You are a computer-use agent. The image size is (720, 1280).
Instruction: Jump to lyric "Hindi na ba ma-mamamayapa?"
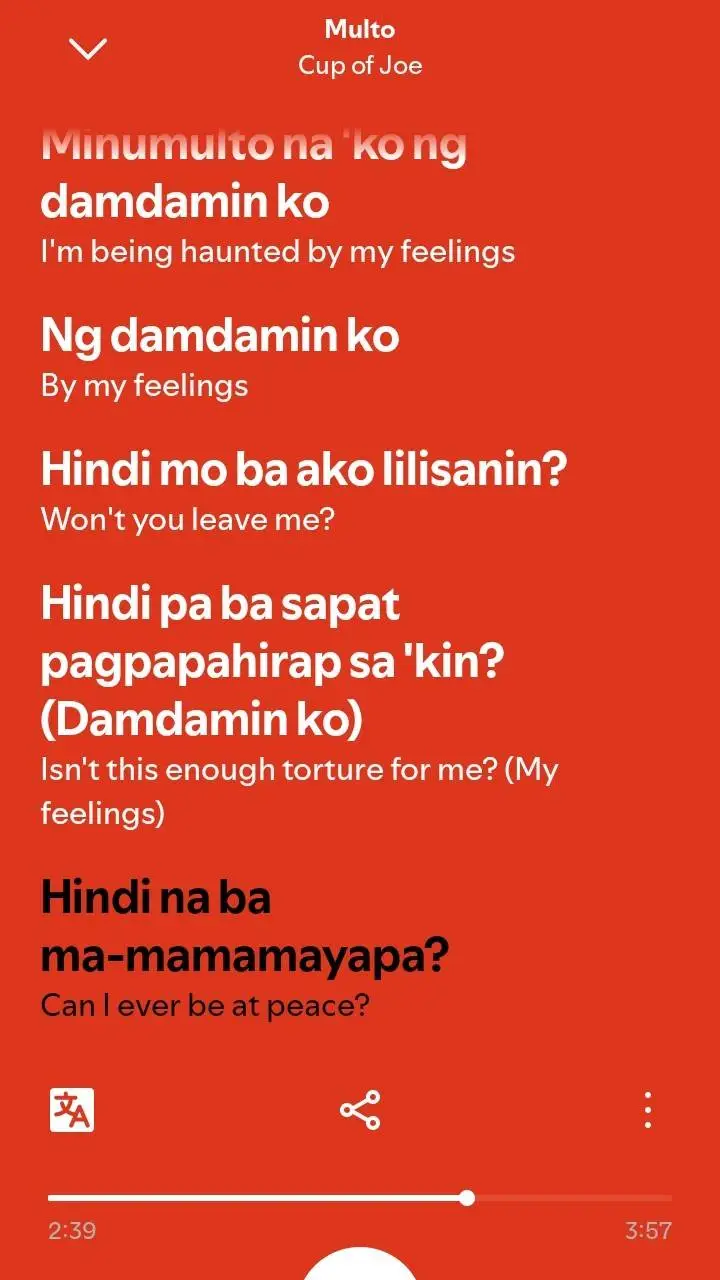tap(244, 928)
